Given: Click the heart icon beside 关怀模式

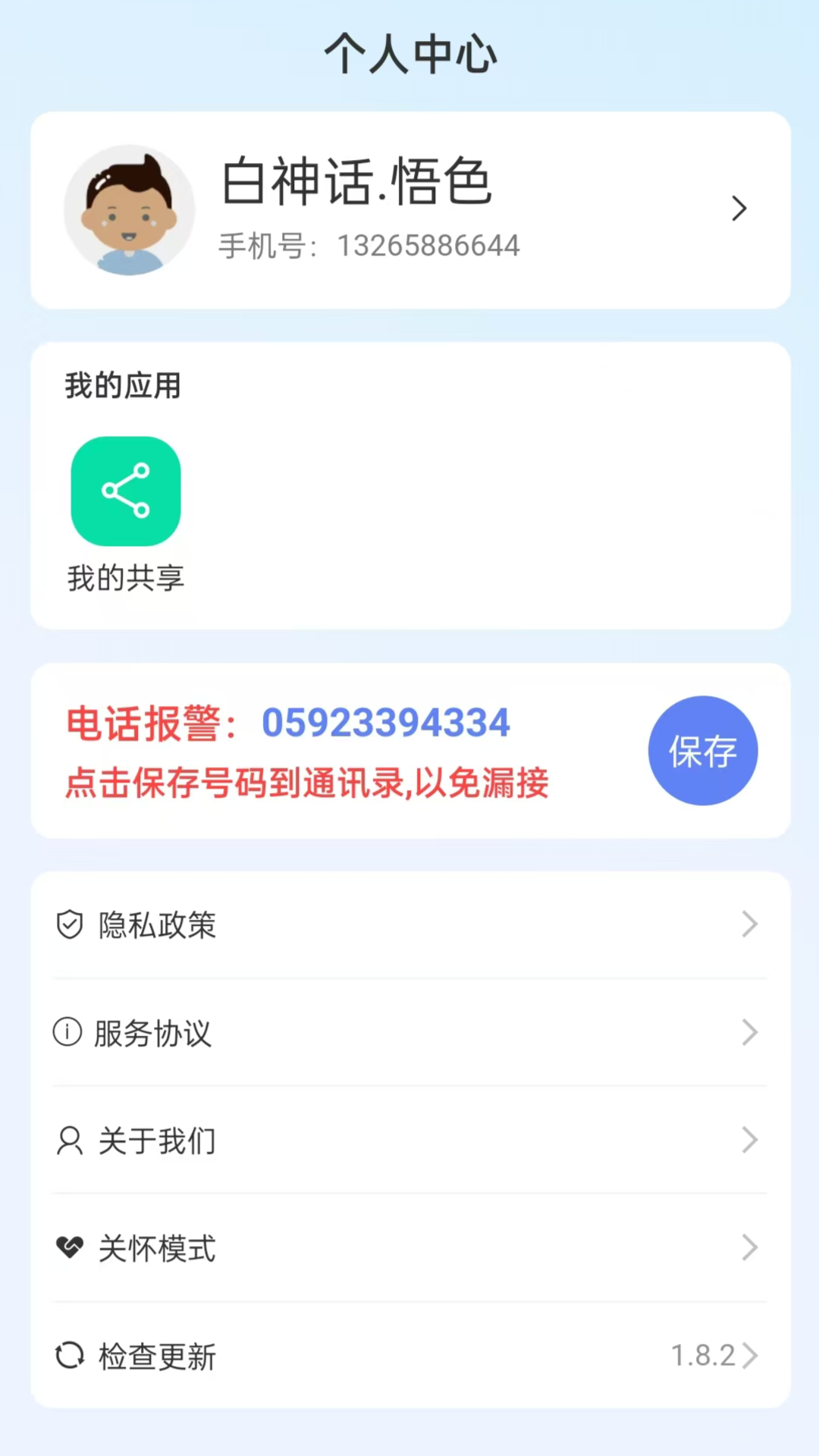Looking at the screenshot, I should point(67,1247).
